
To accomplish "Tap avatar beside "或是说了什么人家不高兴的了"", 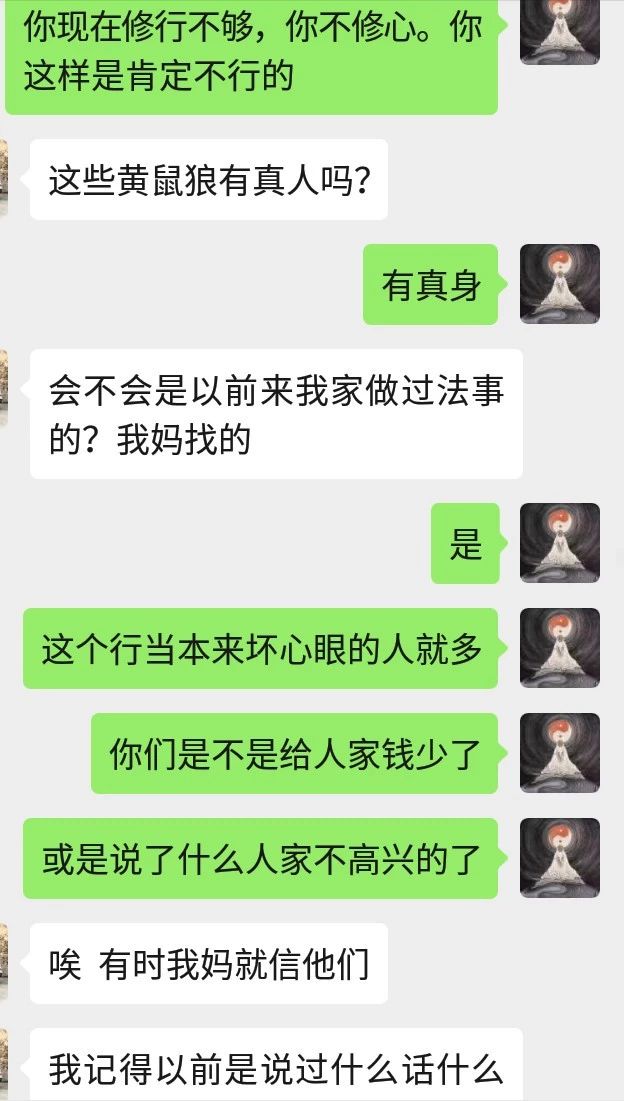I will 559,857.
